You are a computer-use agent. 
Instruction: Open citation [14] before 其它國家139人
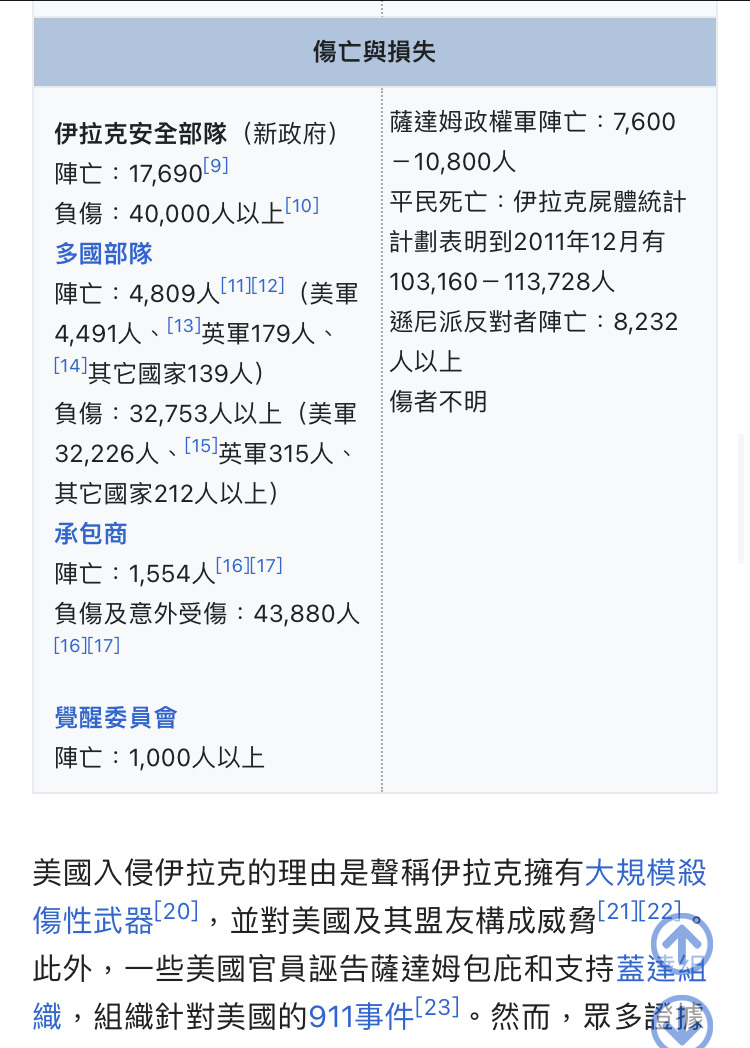point(70,366)
